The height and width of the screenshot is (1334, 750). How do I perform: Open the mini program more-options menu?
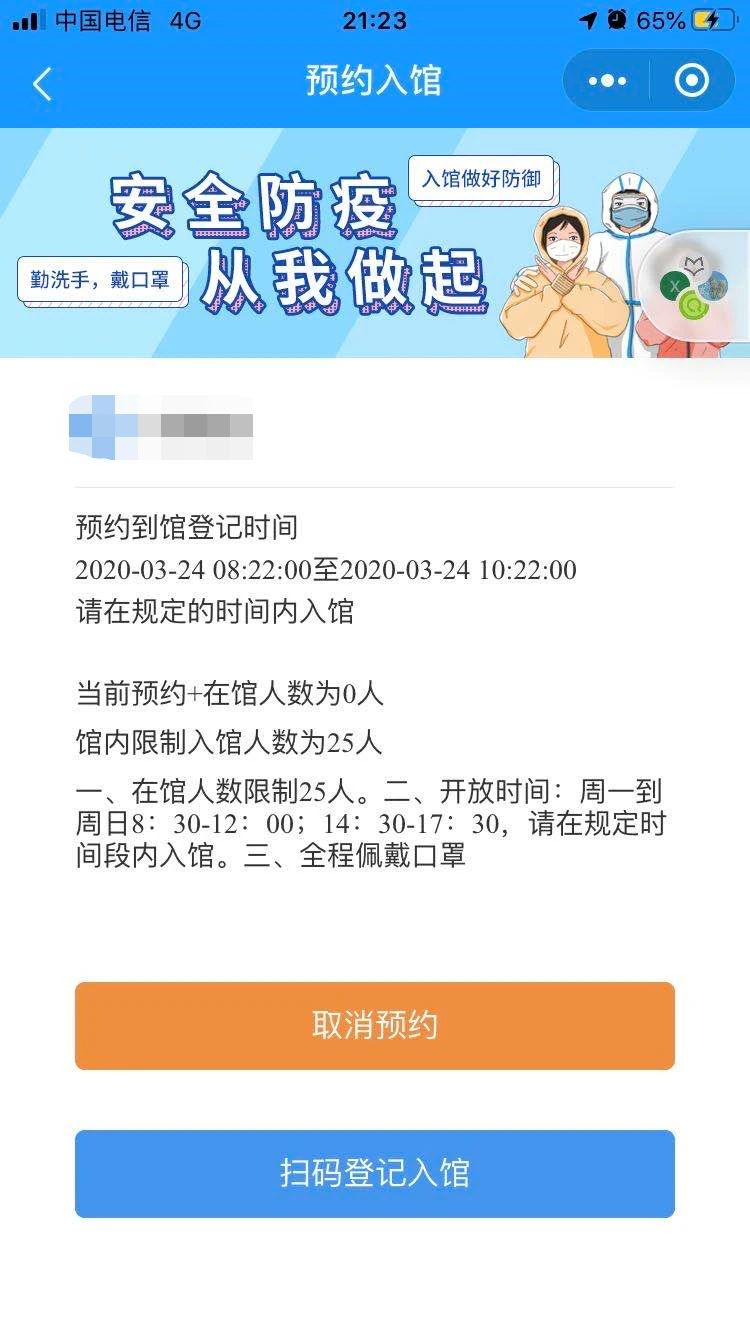607,81
